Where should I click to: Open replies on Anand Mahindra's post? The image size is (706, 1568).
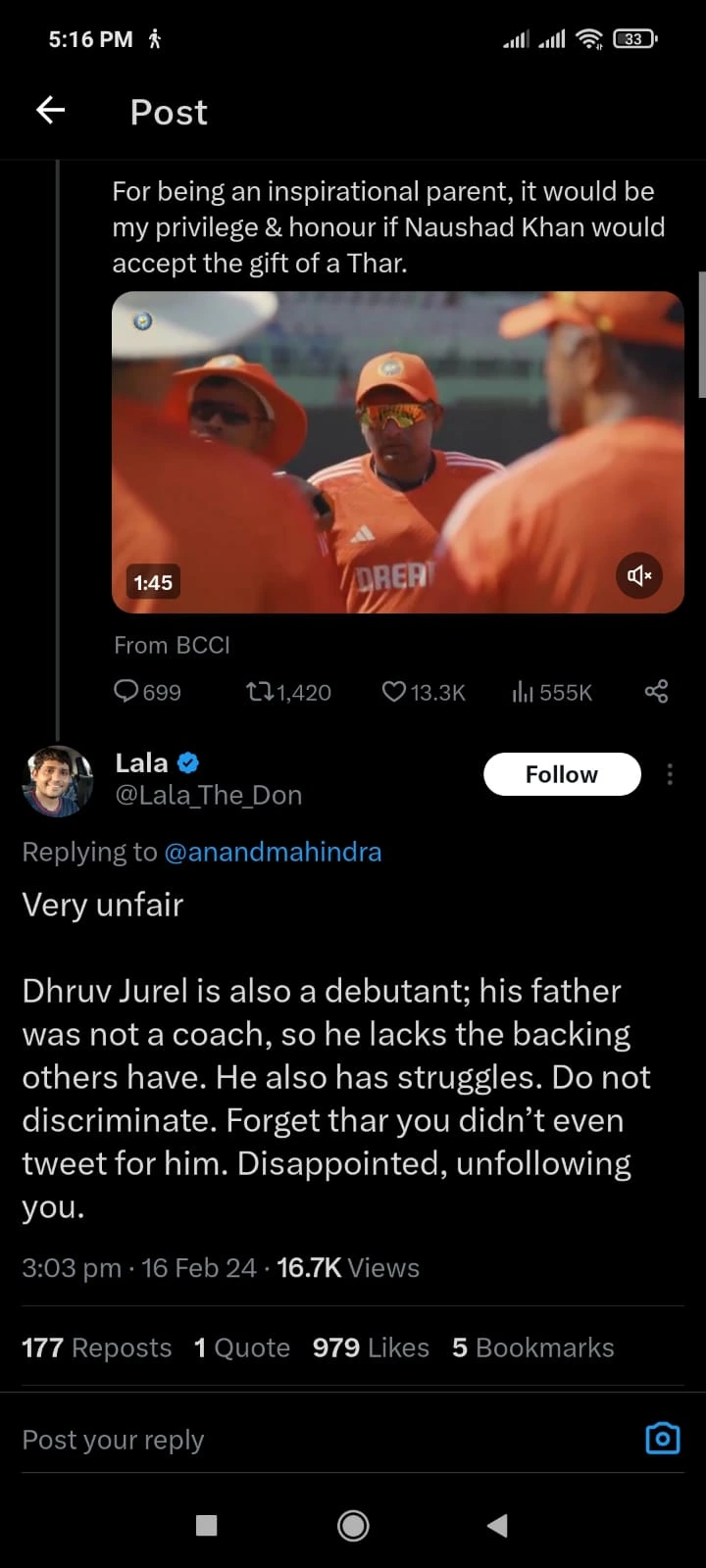click(147, 692)
